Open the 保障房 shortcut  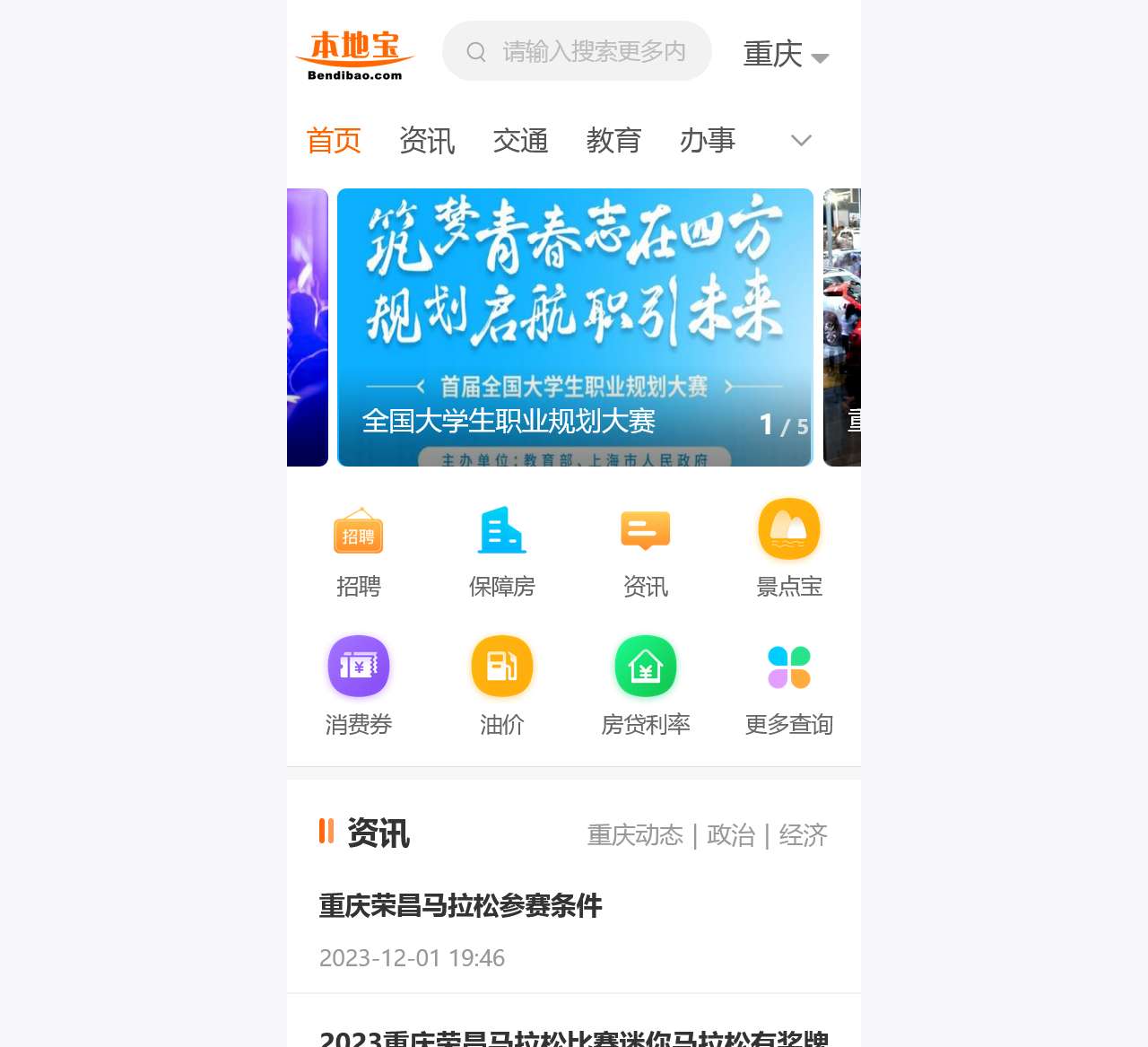click(x=502, y=551)
